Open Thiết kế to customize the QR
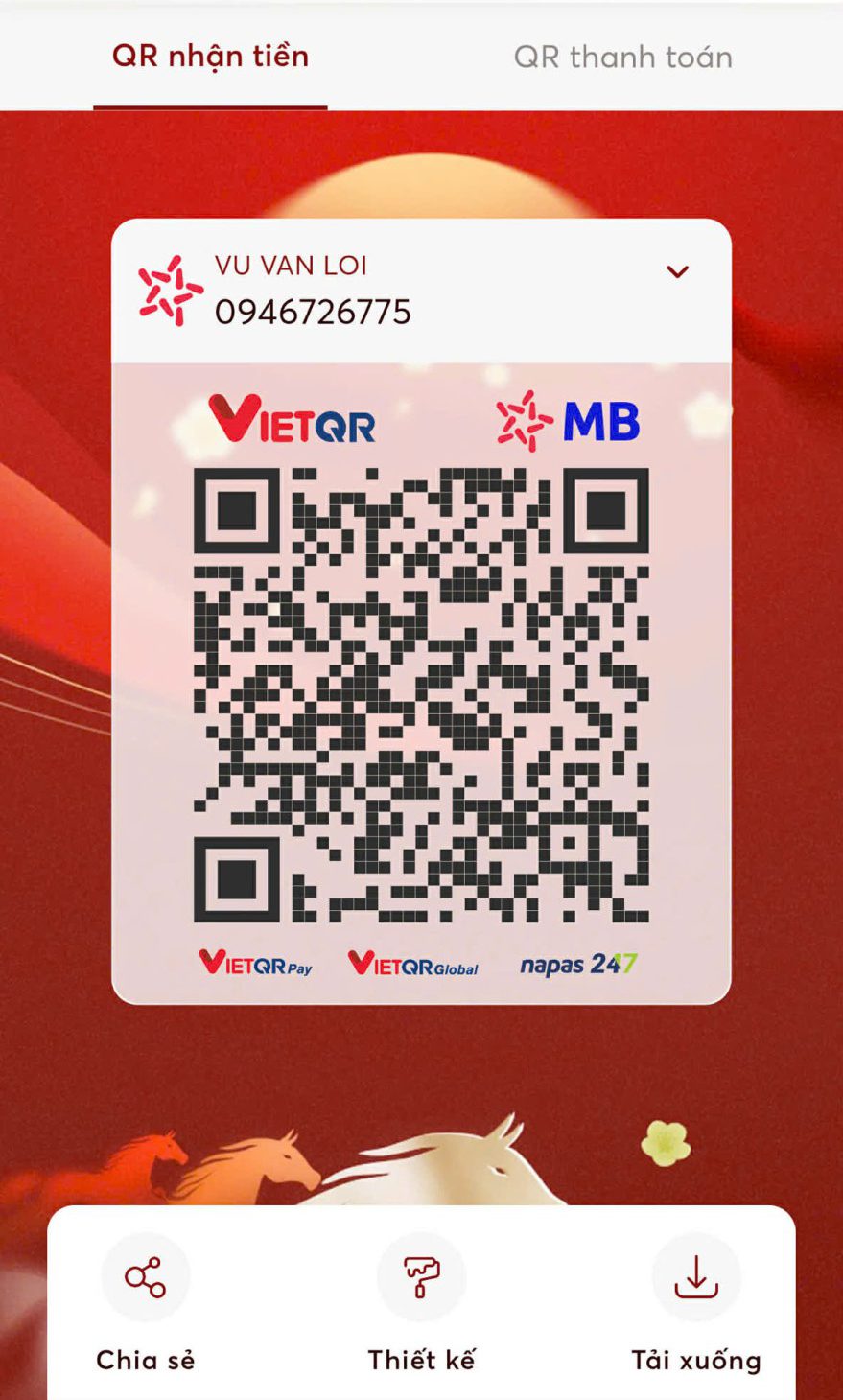 click(x=421, y=1278)
